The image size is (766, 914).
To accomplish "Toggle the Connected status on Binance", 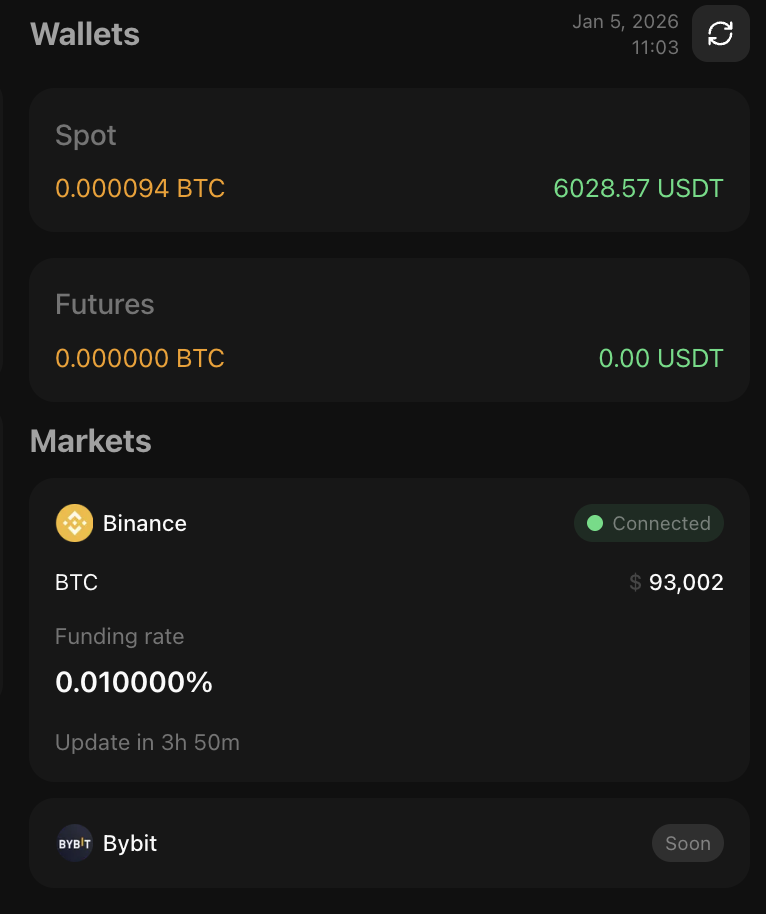I will 648,523.
